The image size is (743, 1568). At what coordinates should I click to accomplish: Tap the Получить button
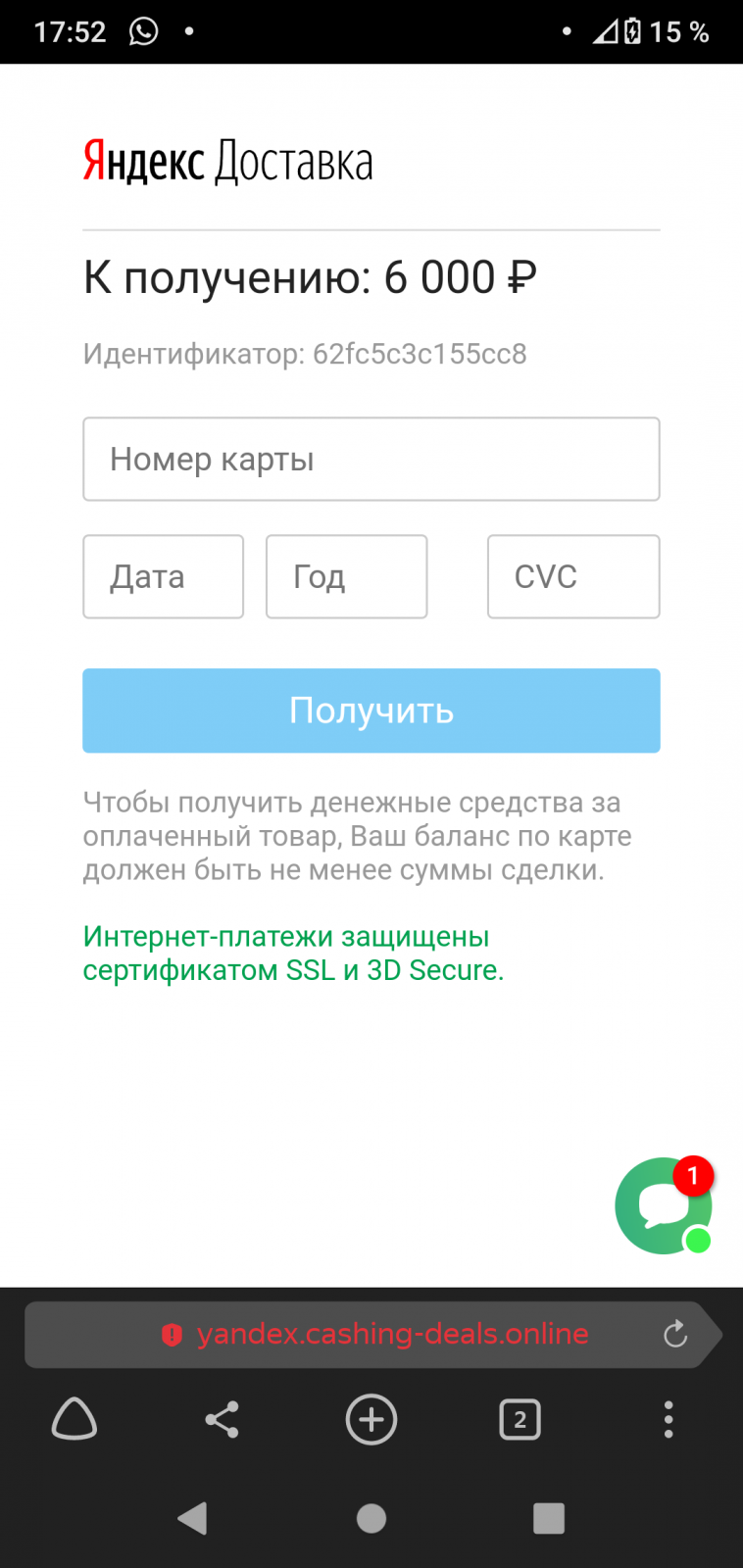[371, 710]
